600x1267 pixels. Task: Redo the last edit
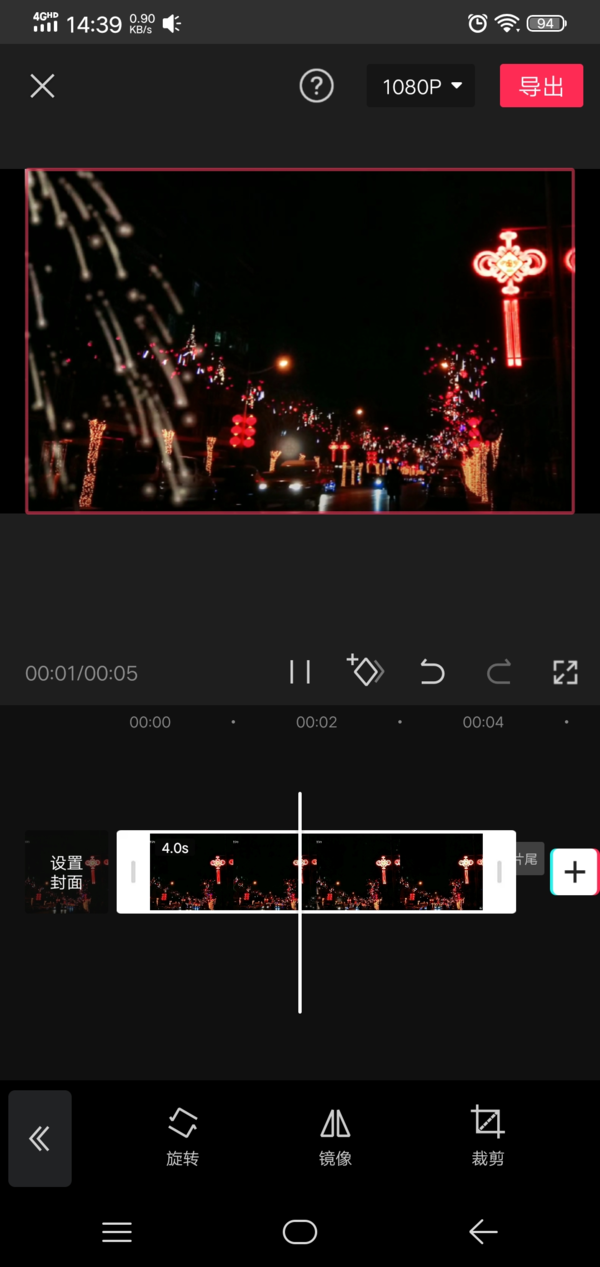point(498,672)
